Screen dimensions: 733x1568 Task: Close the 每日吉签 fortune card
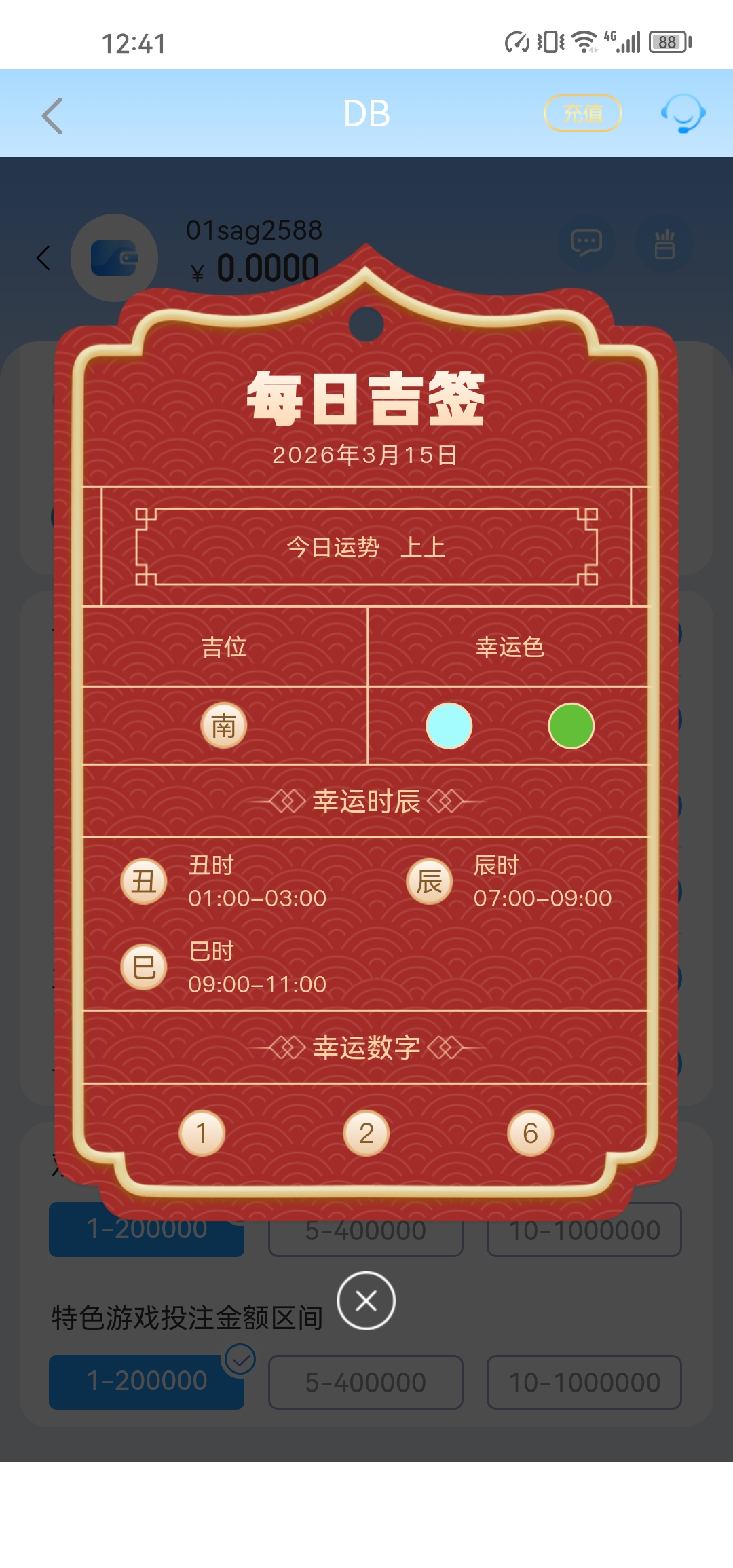click(x=365, y=1301)
